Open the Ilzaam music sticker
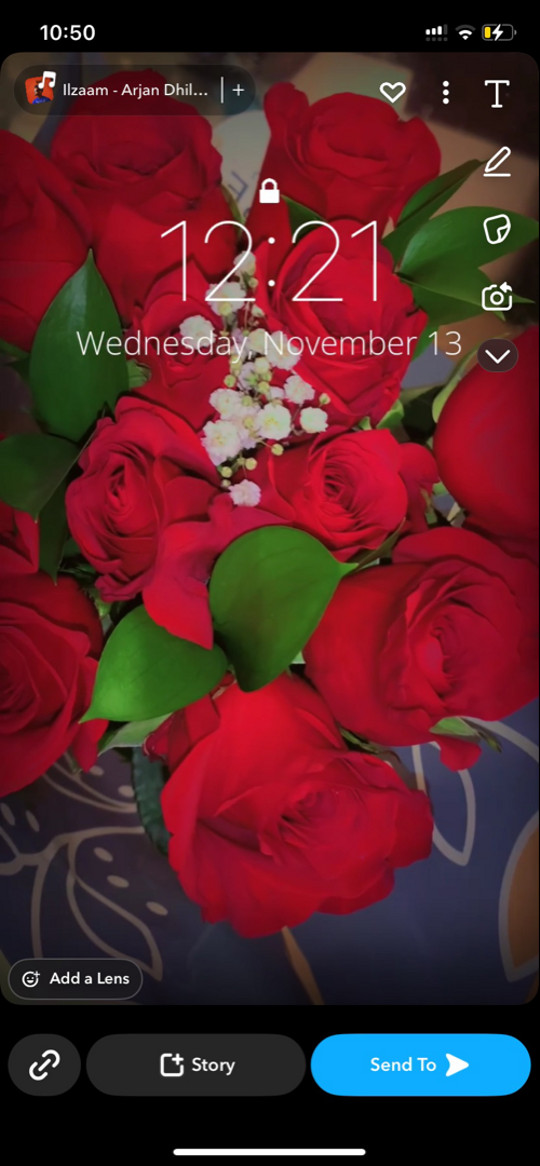Image resolution: width=540 pixels, height=1166 pixels. coord(119,90)
